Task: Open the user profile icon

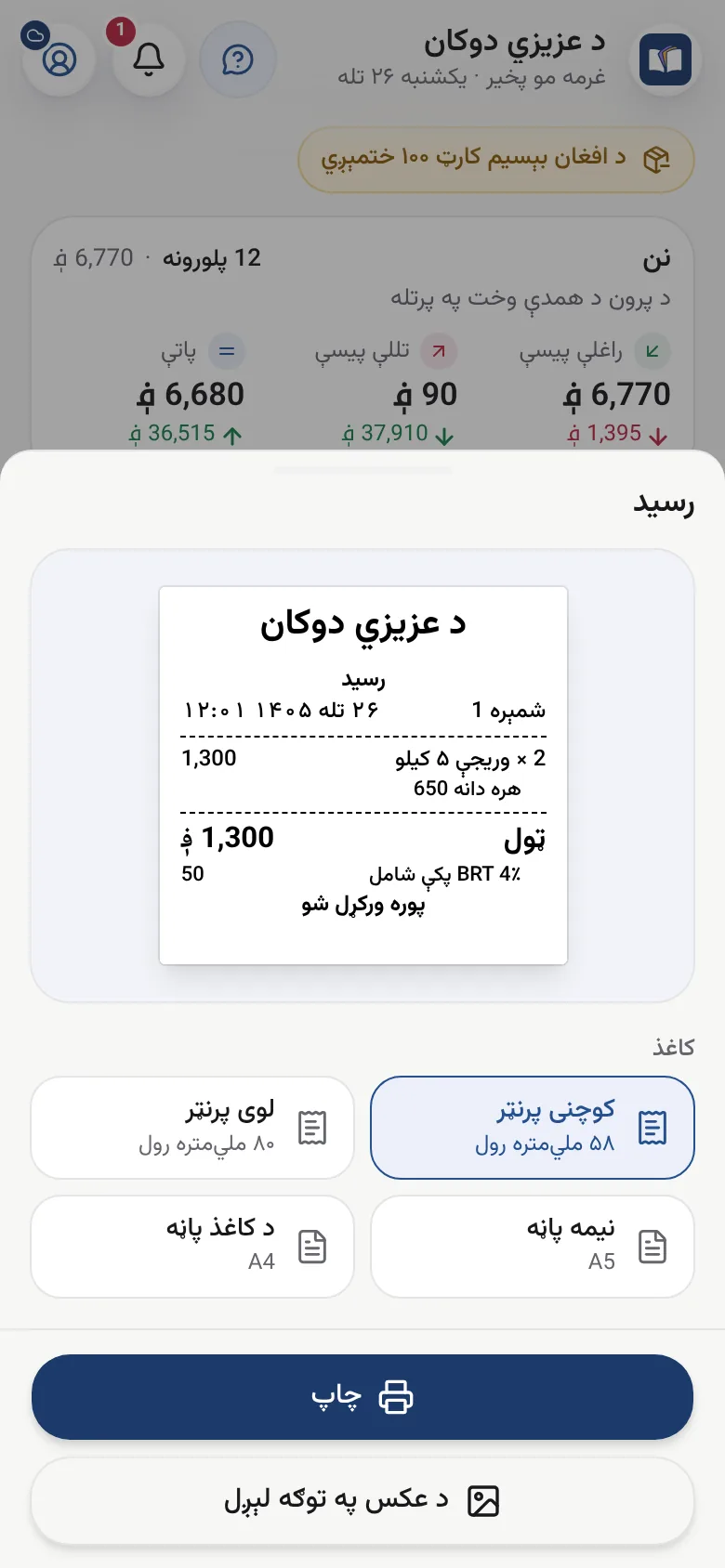Action: (x=59, y=60)
